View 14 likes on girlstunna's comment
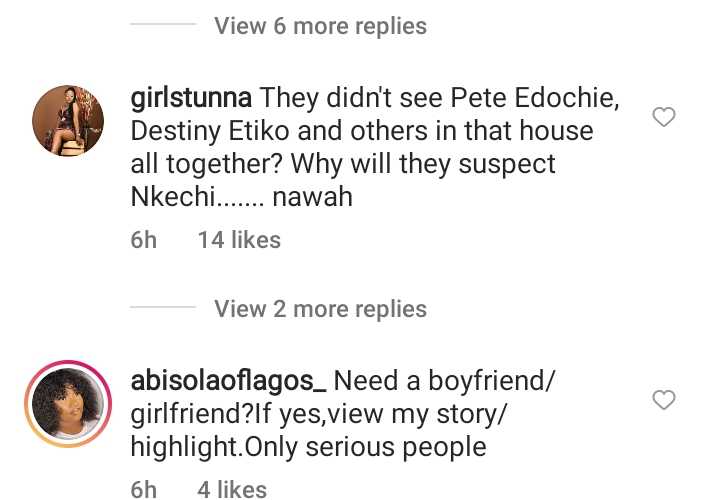This screenshot has width=720, height=500. pos(239,240)
